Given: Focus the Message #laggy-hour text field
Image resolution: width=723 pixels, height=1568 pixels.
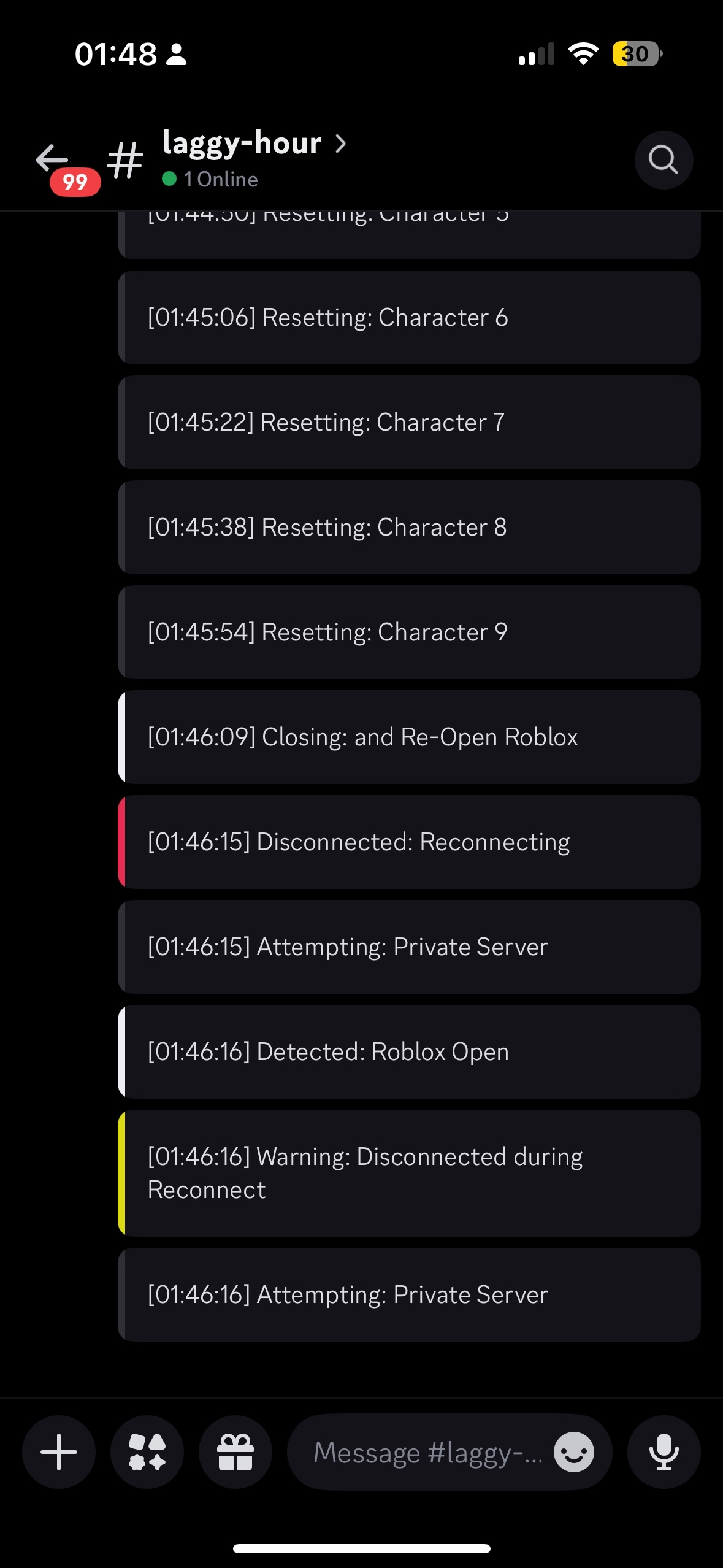Looking at the screenshot, I should pyautogui.click(x=427, y=1451).
